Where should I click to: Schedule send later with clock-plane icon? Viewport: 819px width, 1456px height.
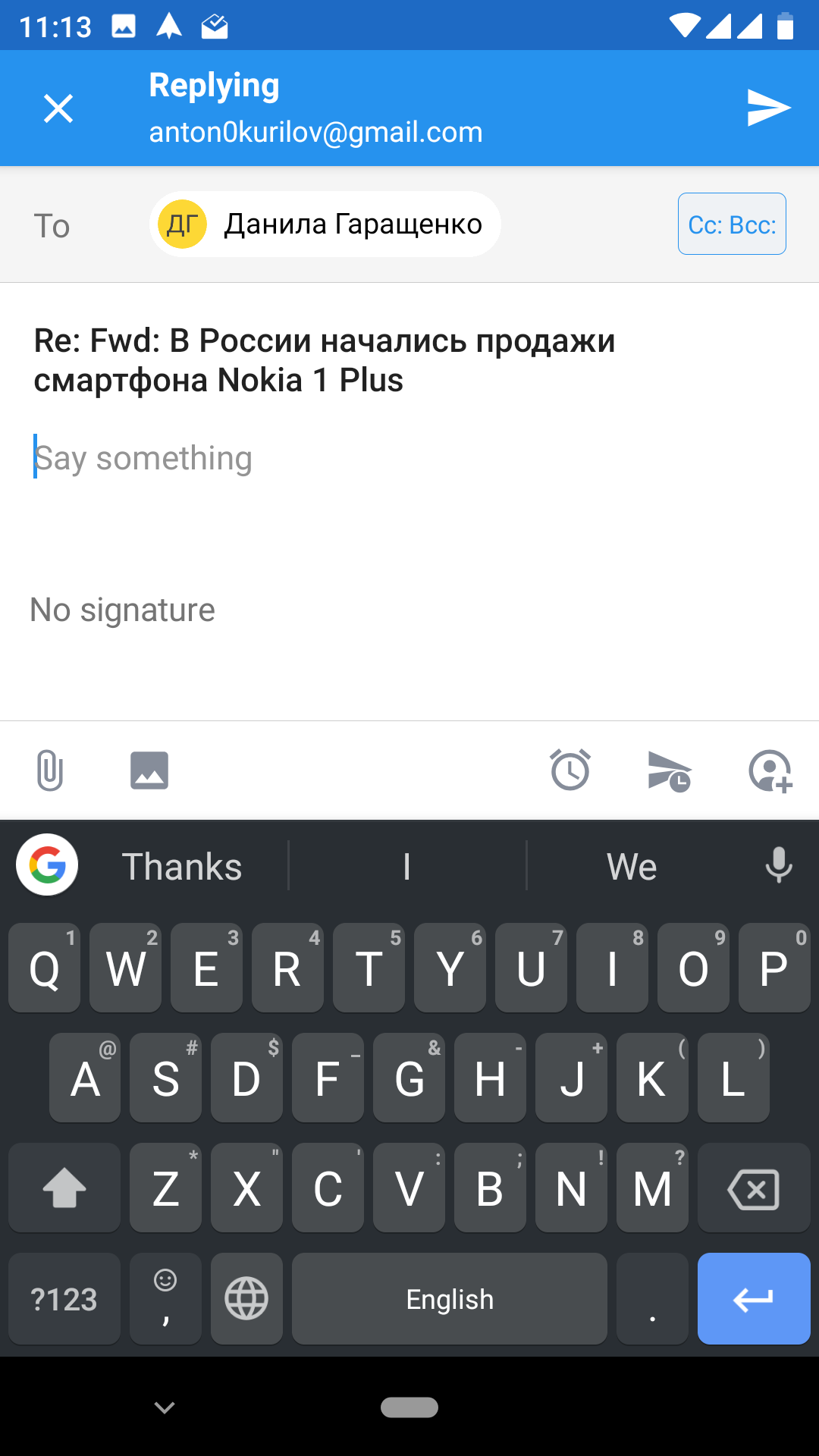(x=670, y=771)
